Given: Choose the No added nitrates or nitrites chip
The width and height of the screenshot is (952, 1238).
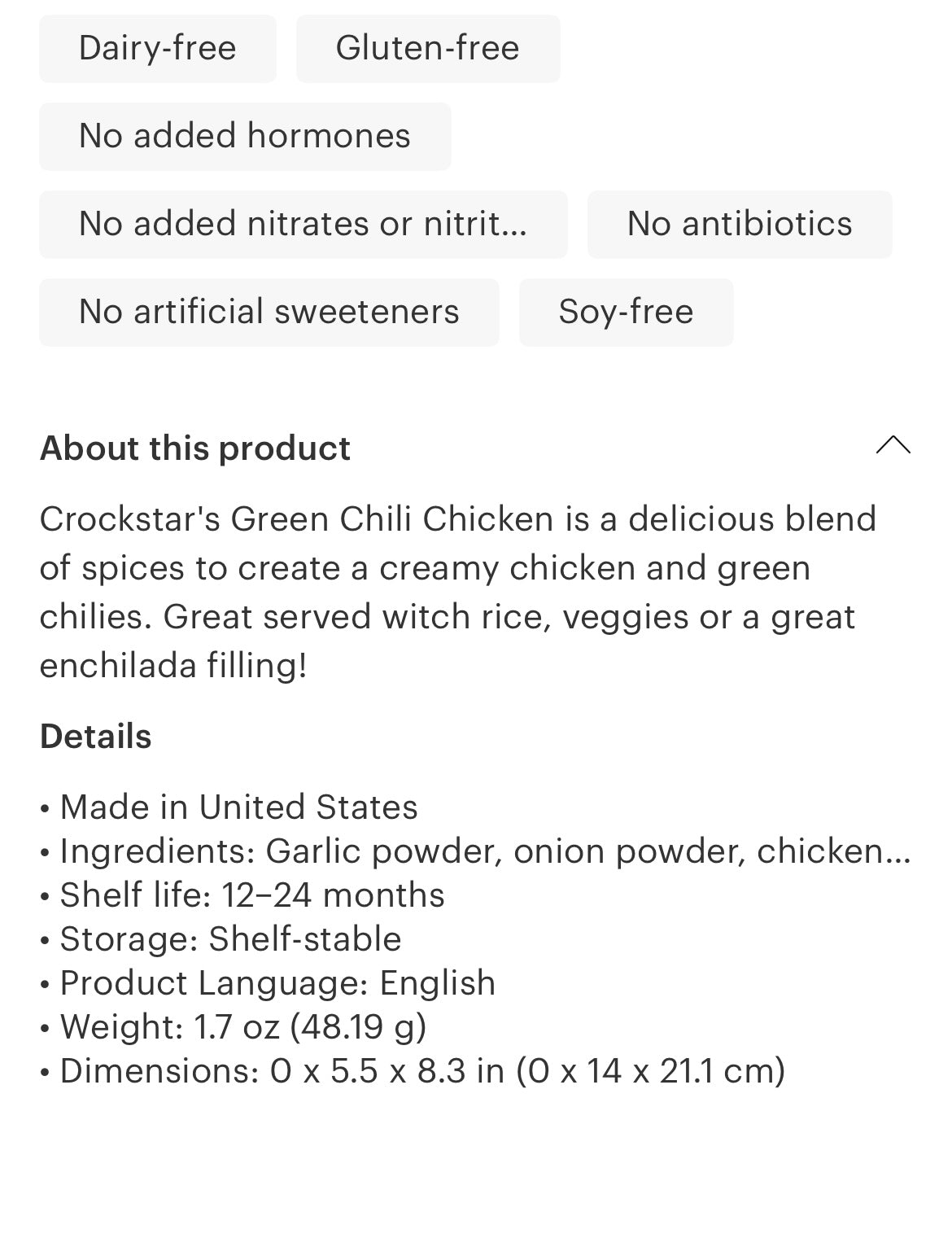Looking at the screenshot, I should tap(303, 225).
